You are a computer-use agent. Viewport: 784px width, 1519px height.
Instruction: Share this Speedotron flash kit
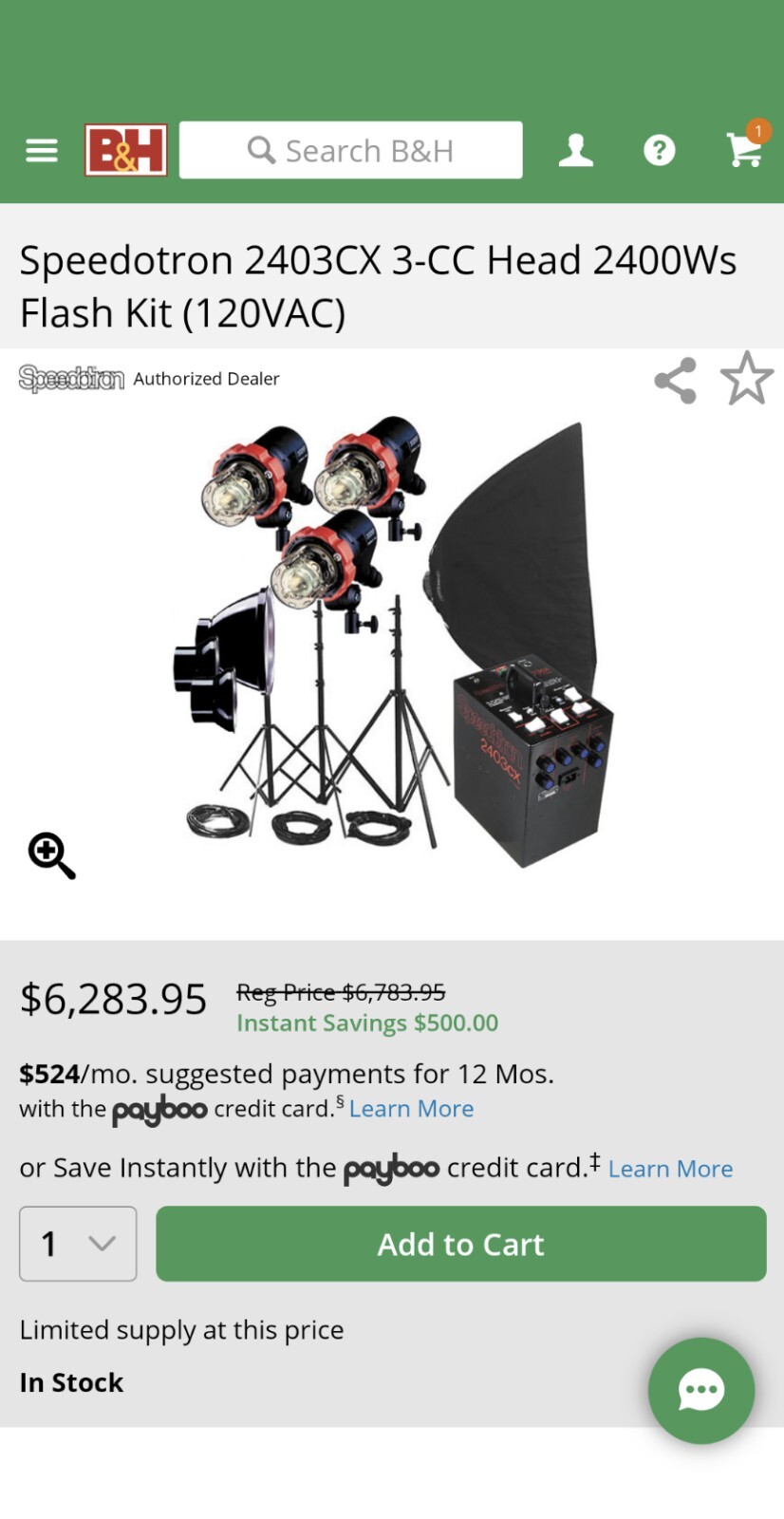point(676,381)
